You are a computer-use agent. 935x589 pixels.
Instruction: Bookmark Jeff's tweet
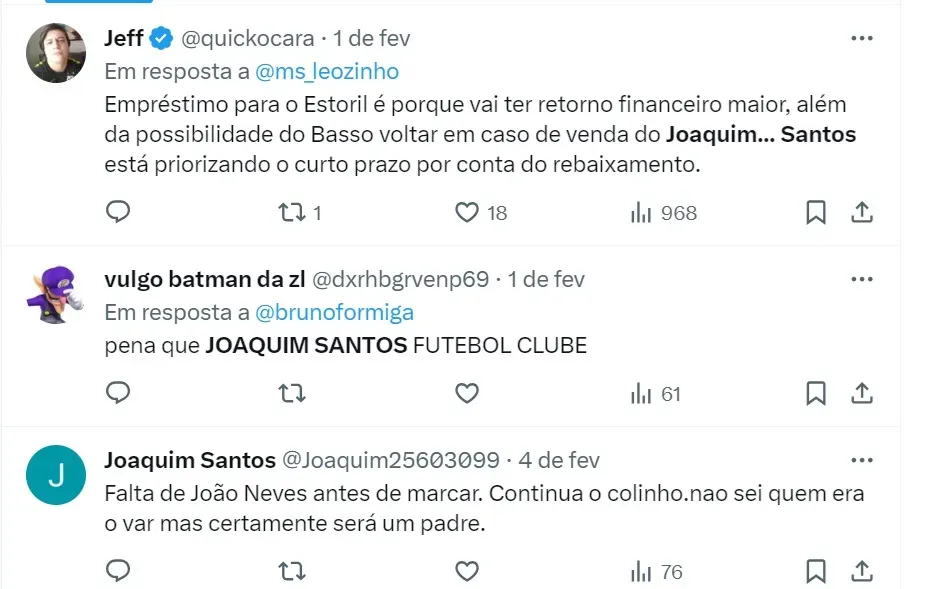(816, 212)
